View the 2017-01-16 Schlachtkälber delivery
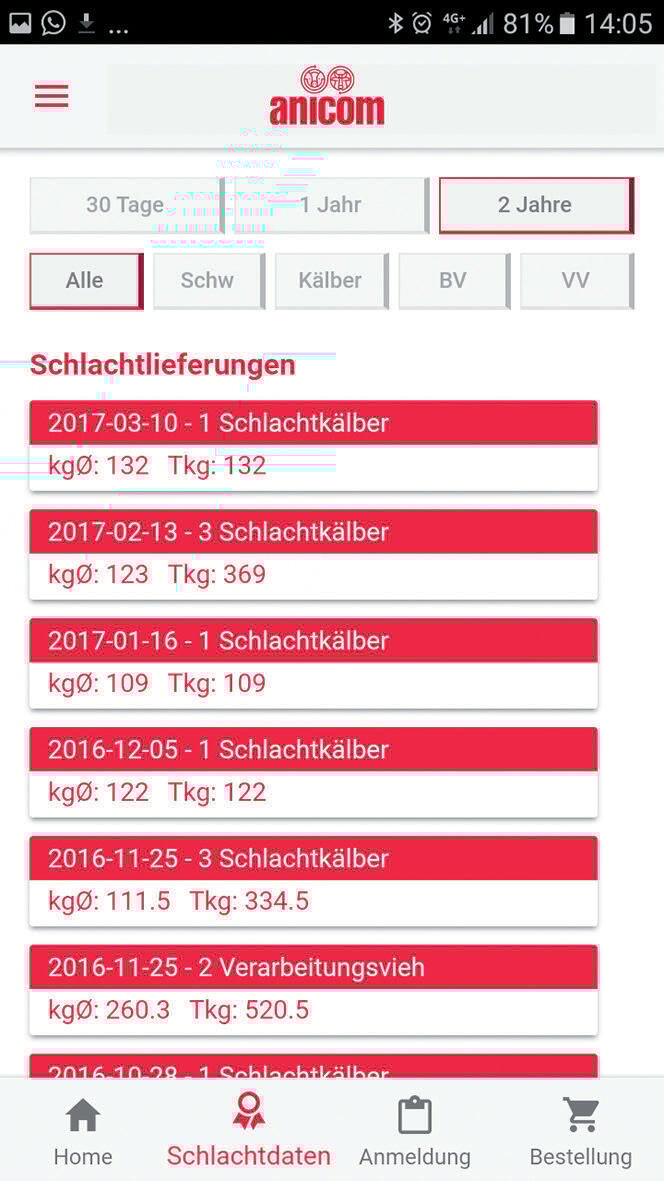 pyautogui.click(x=313, y=663)
